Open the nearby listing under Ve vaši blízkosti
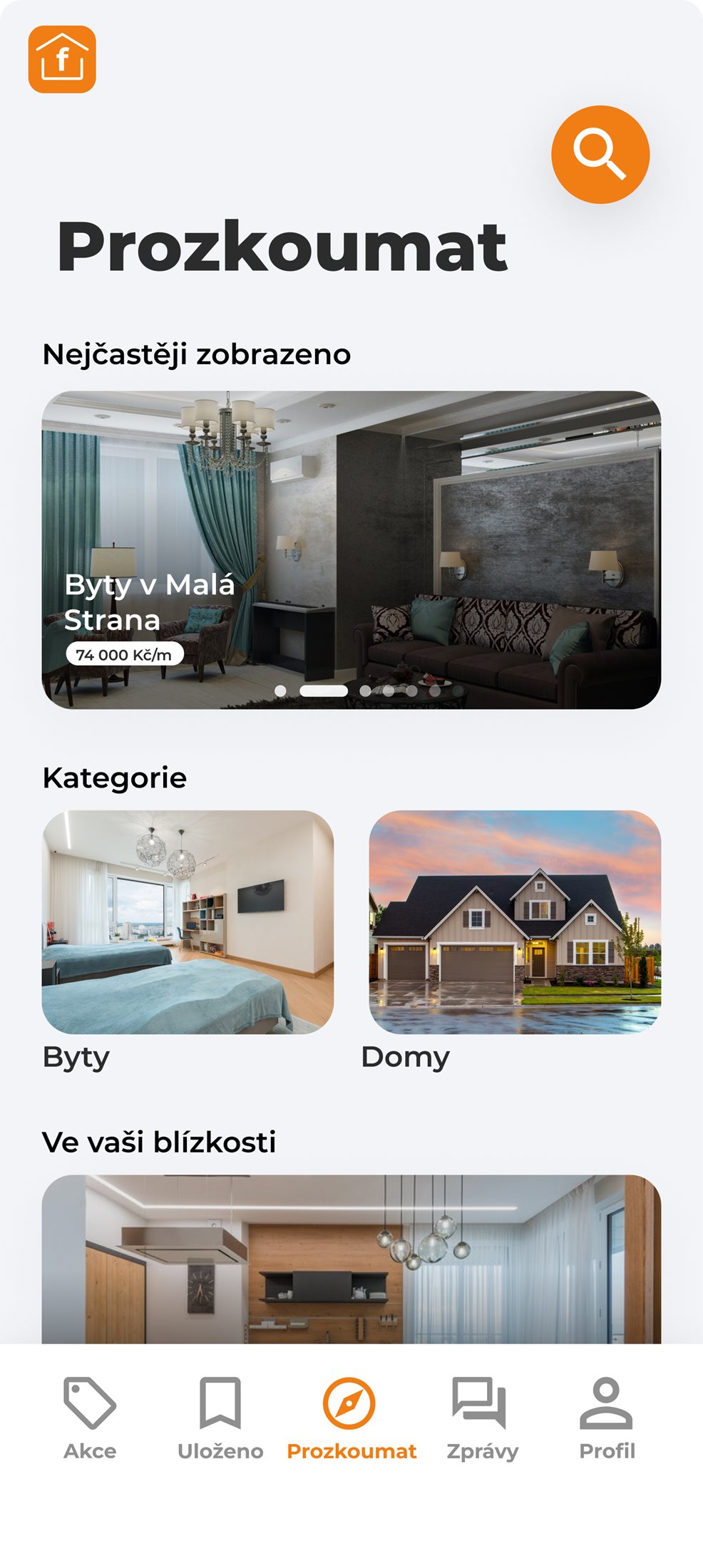 [x=351, y=1259]
